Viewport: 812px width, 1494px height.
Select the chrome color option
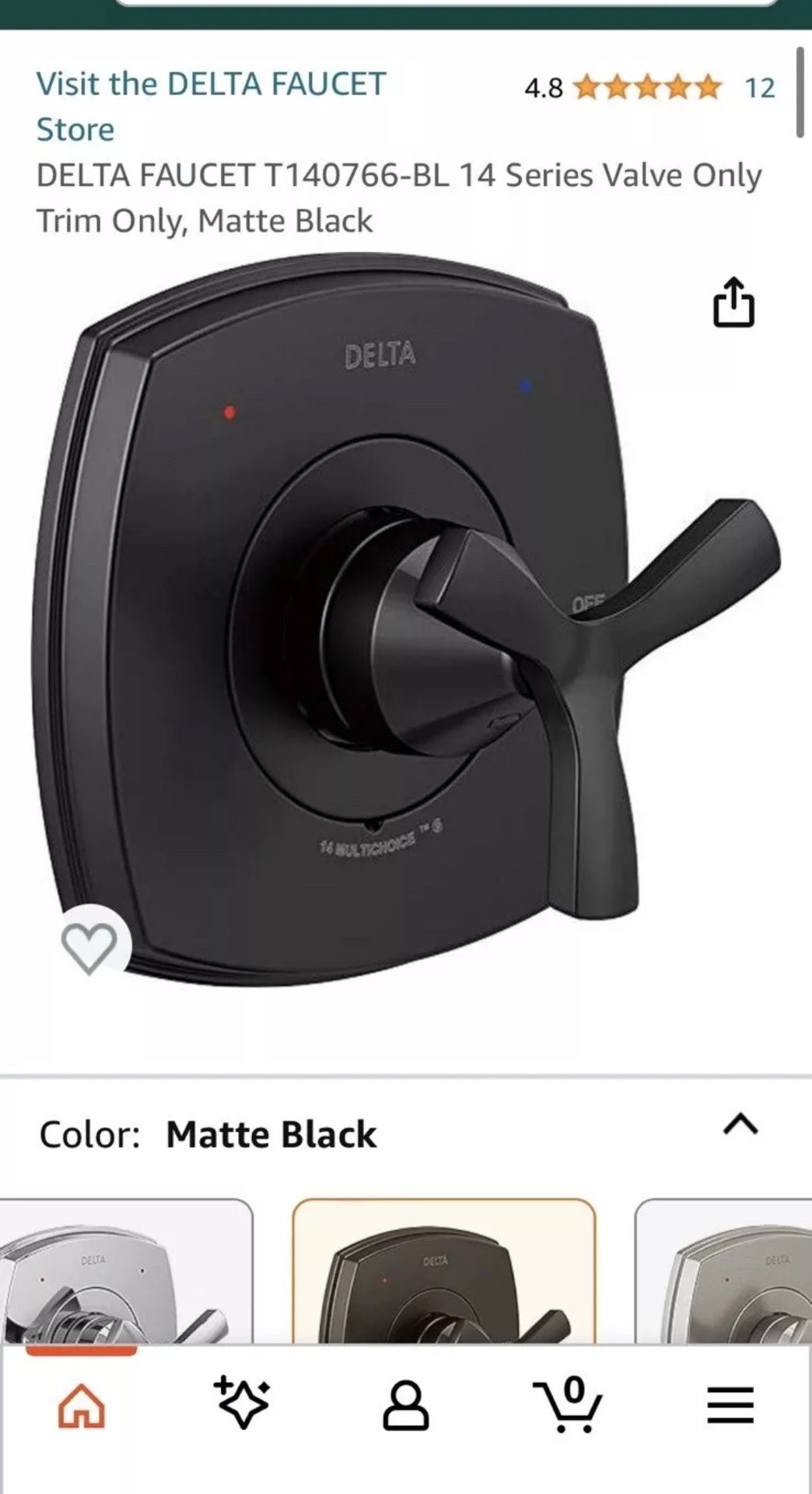(x=124, y=1271)
